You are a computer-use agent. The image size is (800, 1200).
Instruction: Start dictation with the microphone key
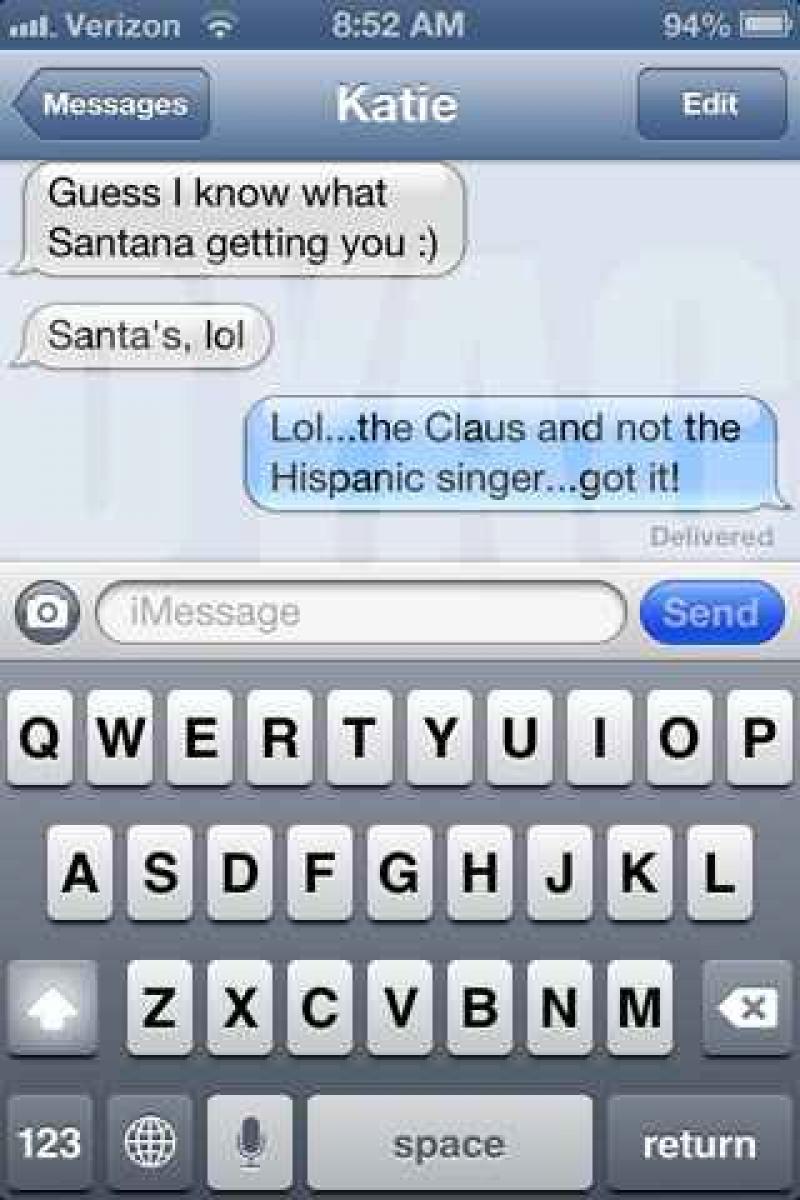250,1142
